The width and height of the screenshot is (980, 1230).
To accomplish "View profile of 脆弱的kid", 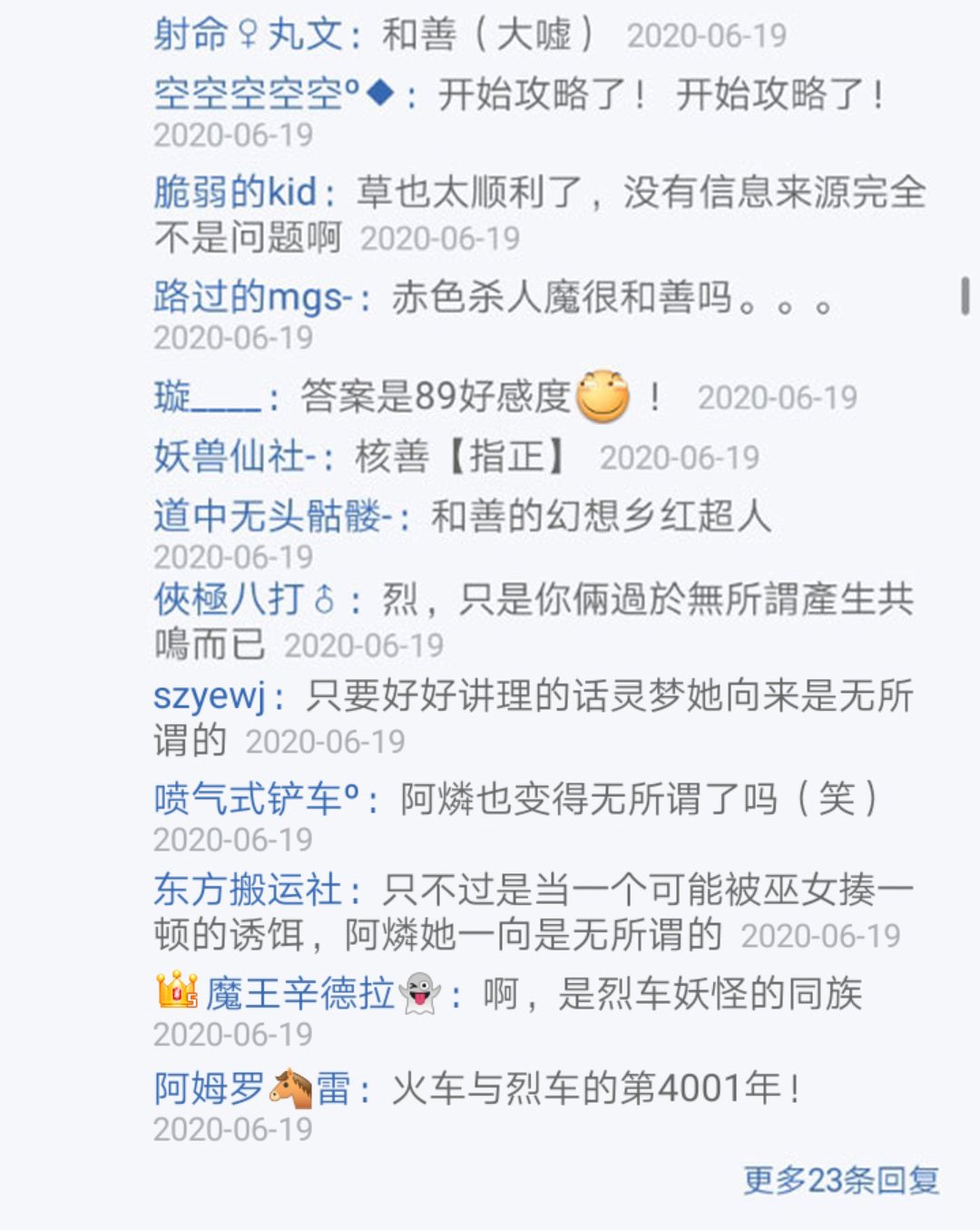I will [234, 192].
